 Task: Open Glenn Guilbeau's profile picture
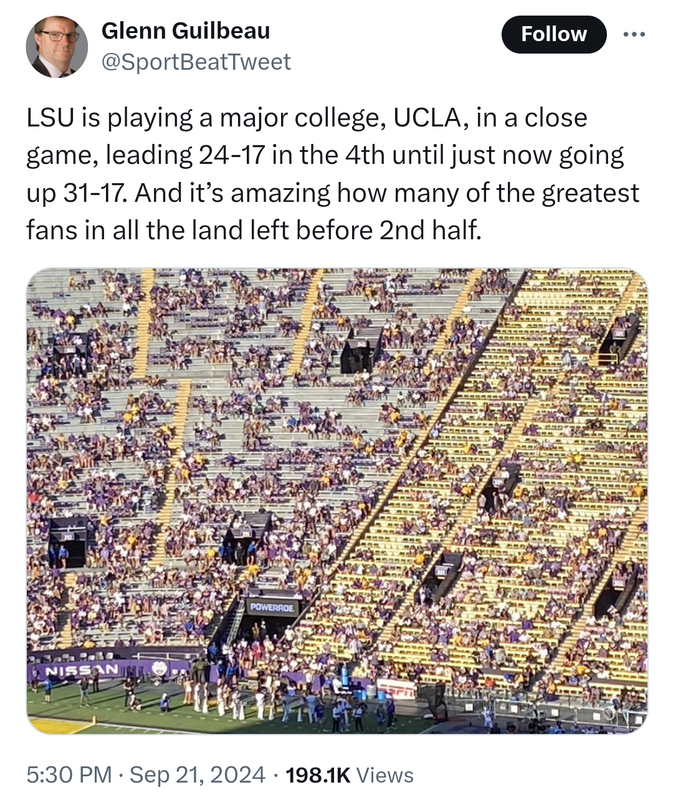point(57,47)
